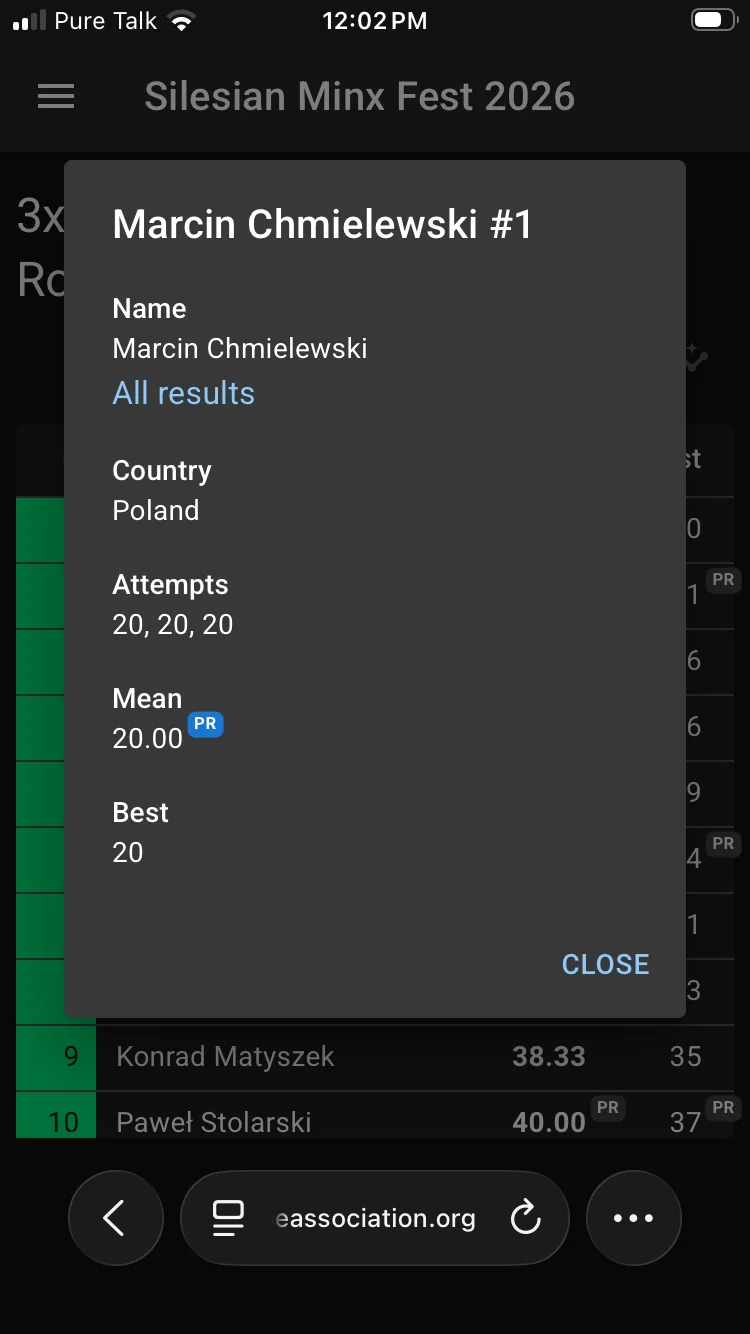This screenshot has width=750, height=1334.
Task: Tap the address bar showing eassociation.org
Action: coord(374,1218)
